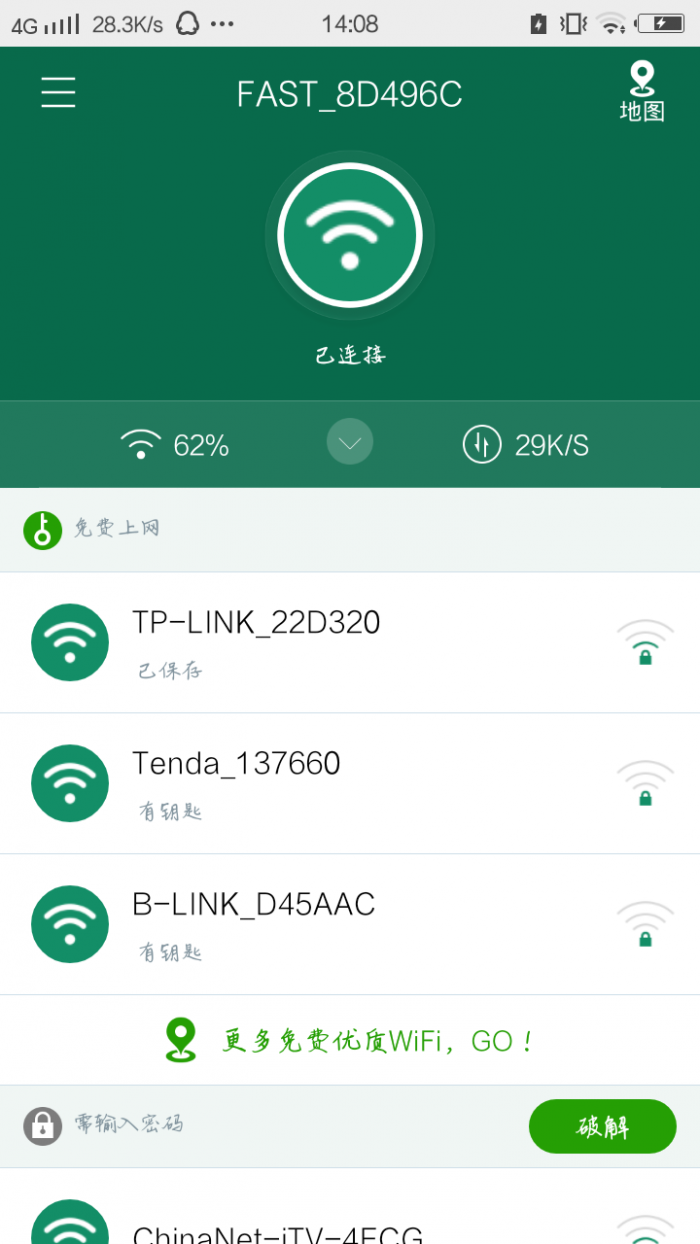The image size is (700, 1244).
Task: Tap the large connected WiFi circle
Action: pos(350,236)
